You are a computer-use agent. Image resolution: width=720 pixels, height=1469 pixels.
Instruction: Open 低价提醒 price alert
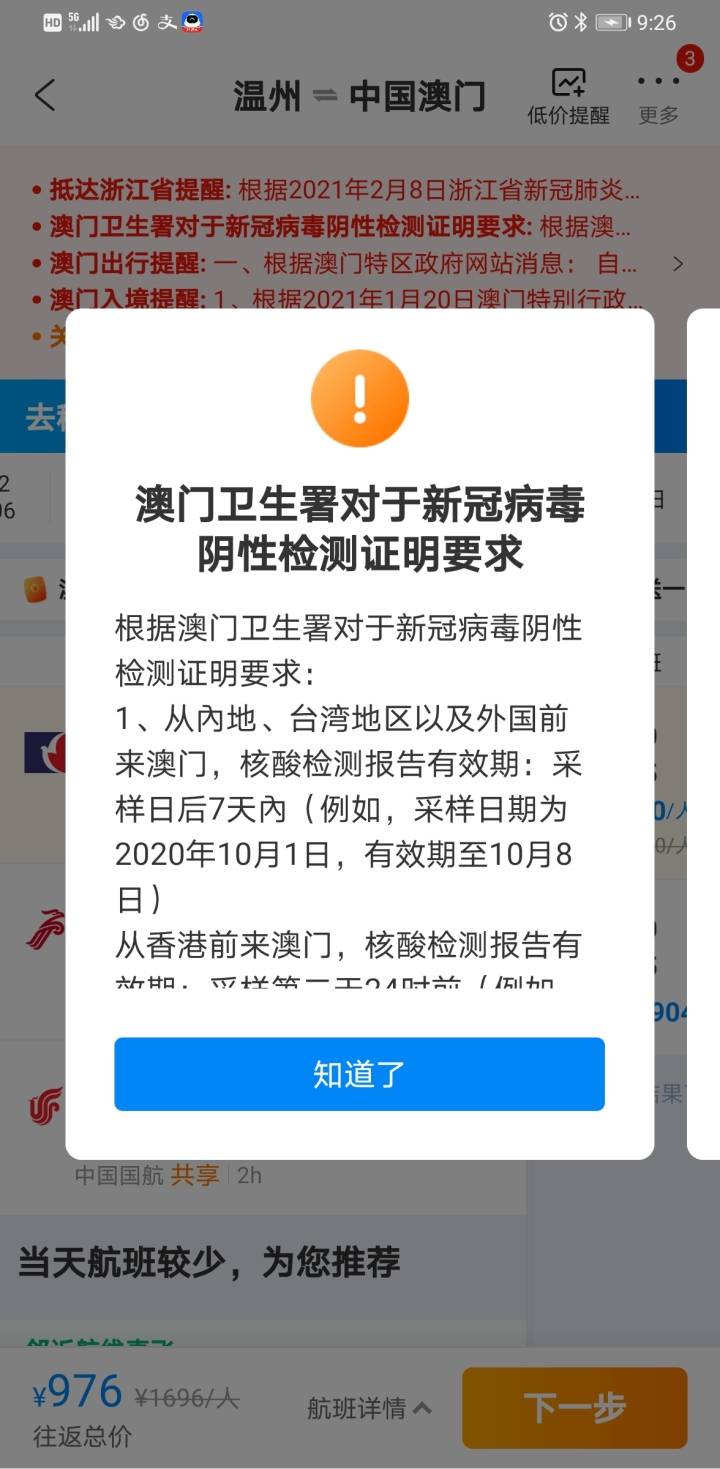coord(568,97)
